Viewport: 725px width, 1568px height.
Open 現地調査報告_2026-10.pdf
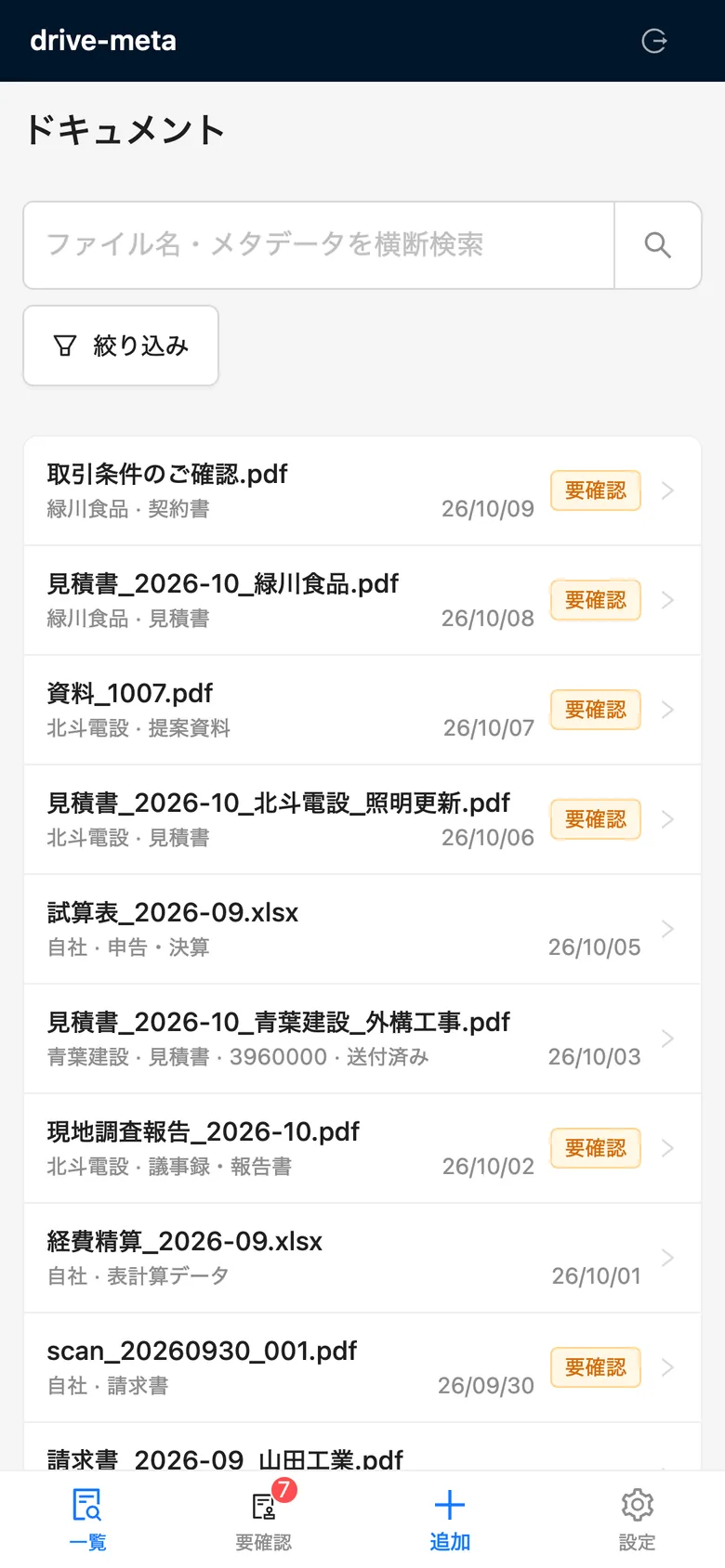click(362, 1148)
